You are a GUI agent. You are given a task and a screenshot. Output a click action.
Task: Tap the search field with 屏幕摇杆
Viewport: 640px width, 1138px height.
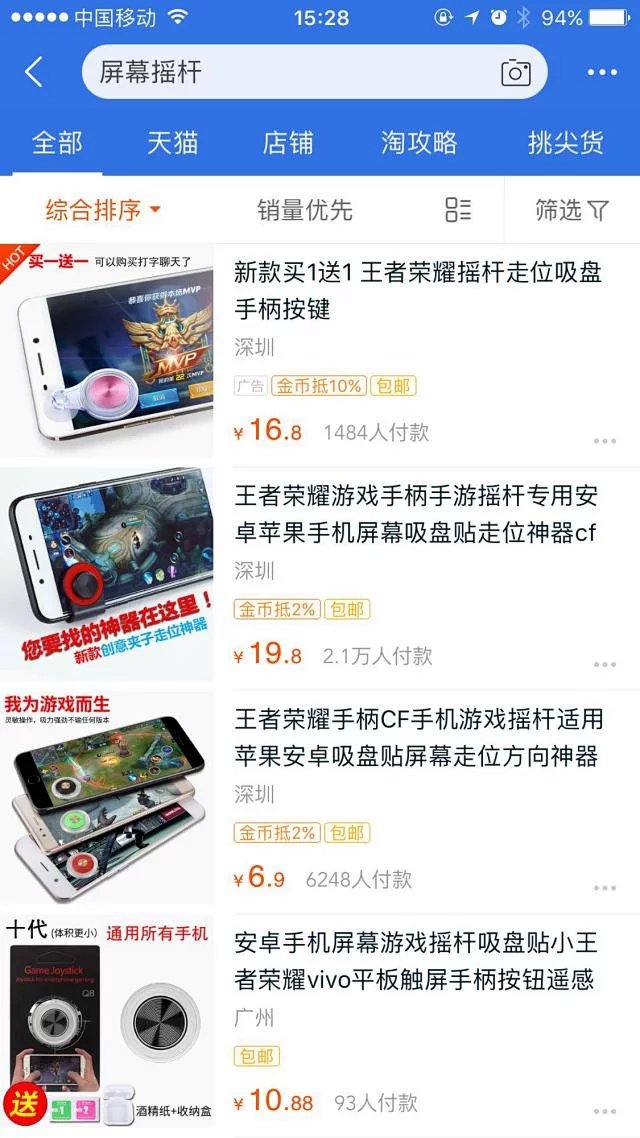[290, 72]
